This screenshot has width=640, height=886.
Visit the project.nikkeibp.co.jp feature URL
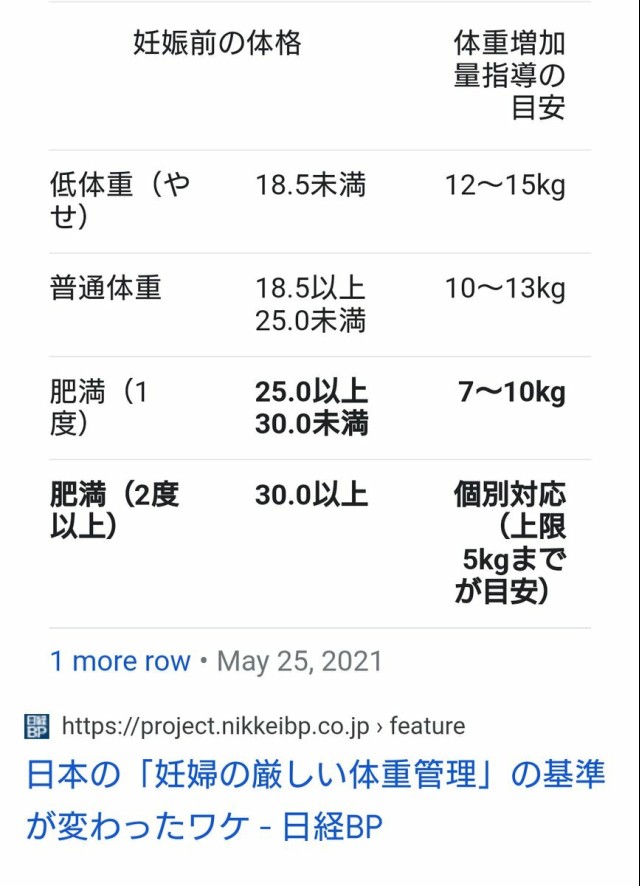tap(263, 726)
